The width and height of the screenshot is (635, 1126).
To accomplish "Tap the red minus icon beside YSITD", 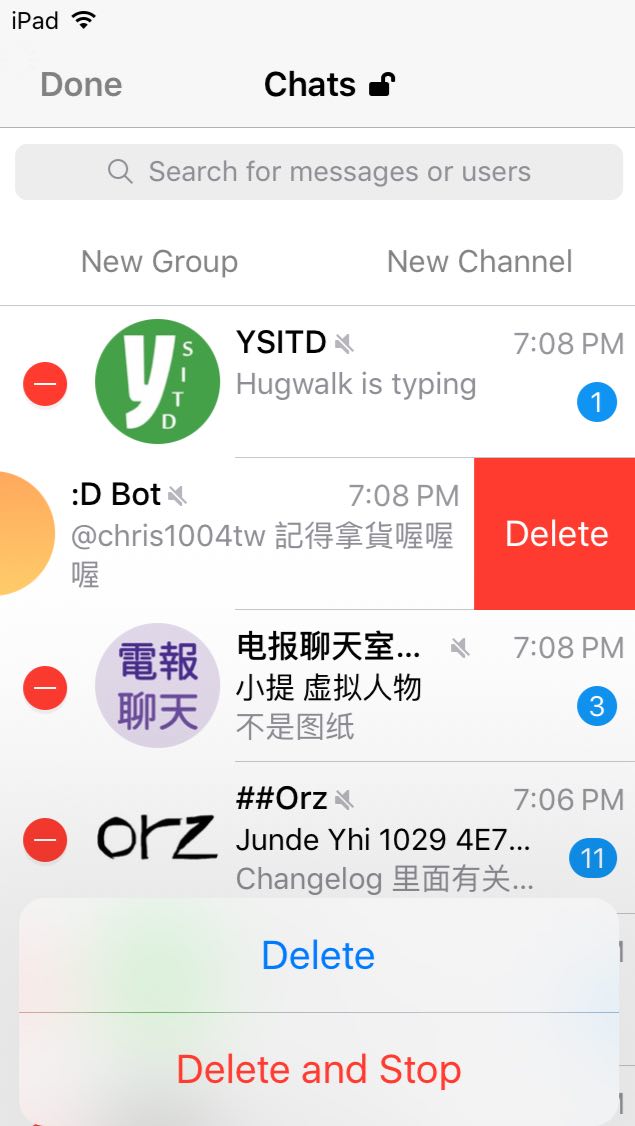I will pos(45,384).
